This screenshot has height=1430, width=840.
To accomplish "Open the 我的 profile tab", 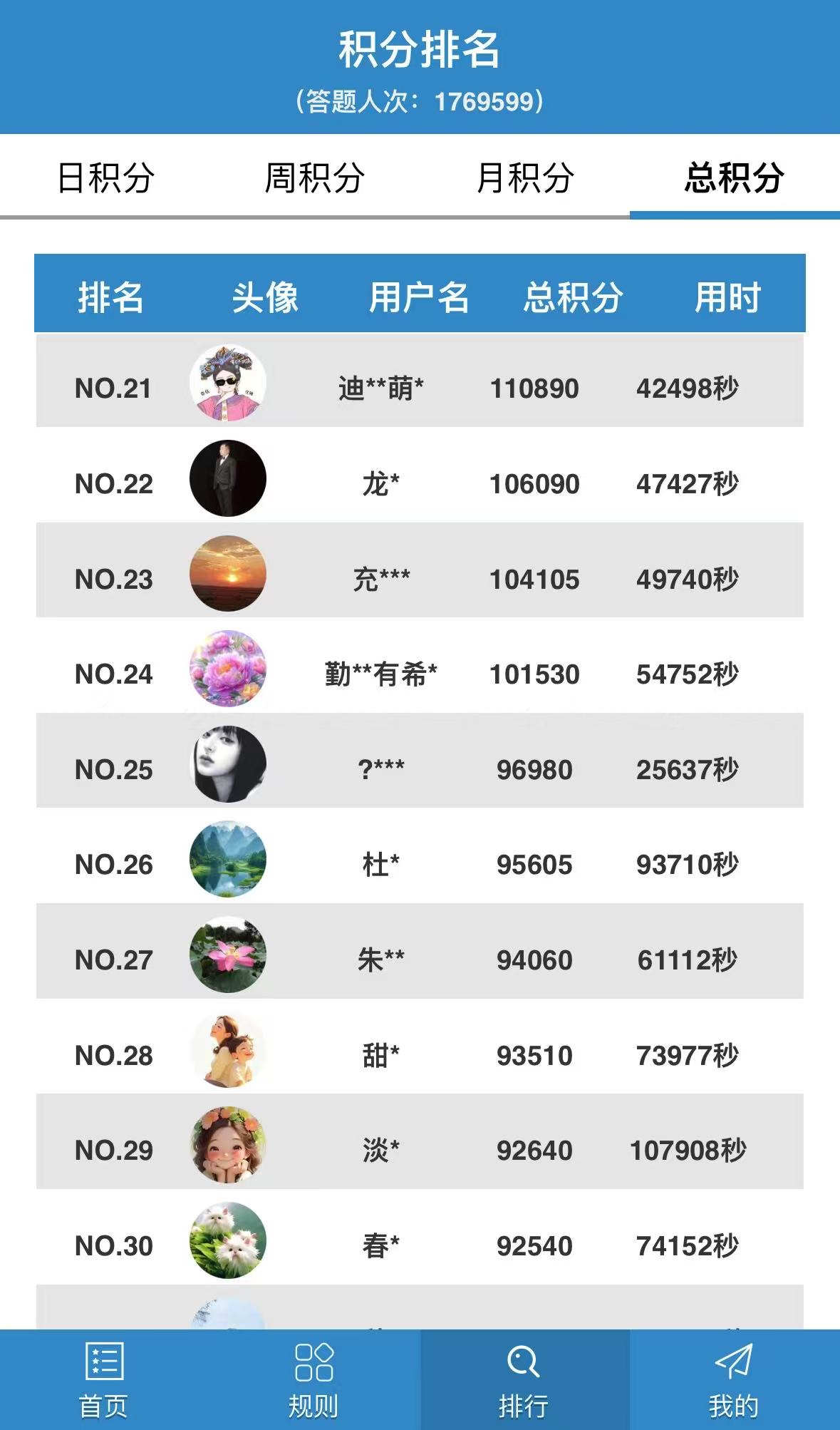I will pos(734,1379).
